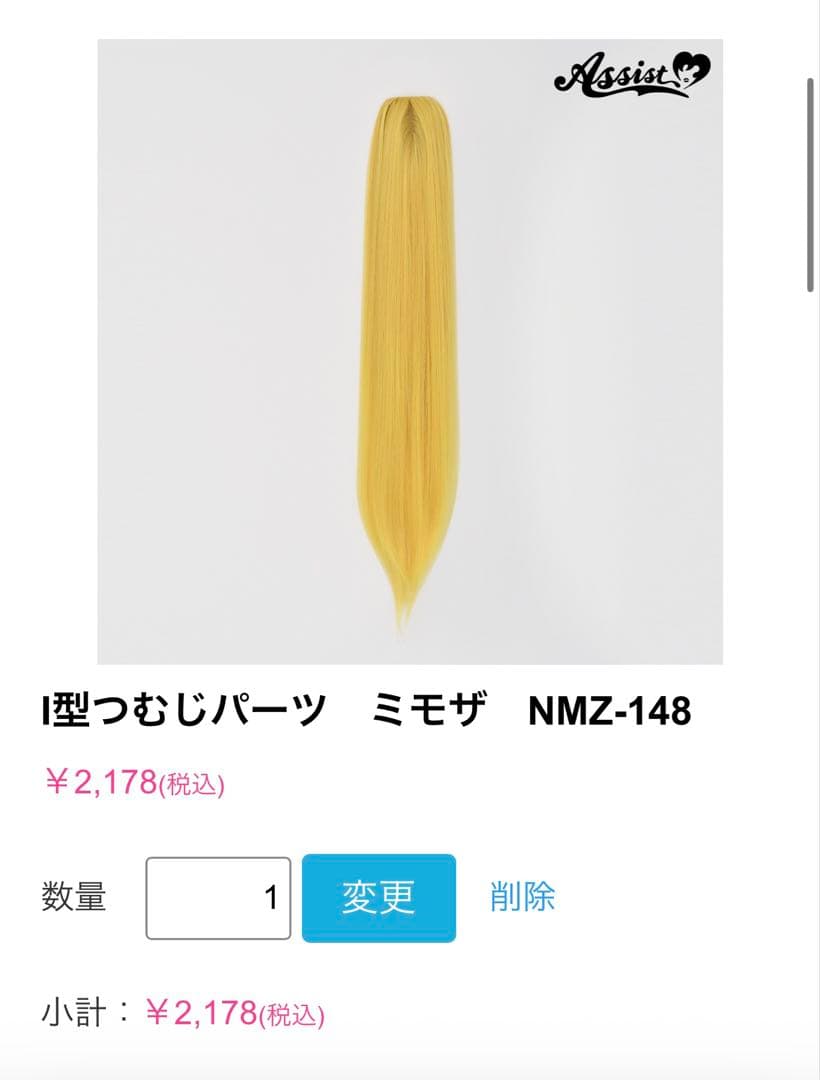The width and height of the screenshot is (820, 1080).
Task: Focus the quantity field to change amount
Action: click(218, 898)
